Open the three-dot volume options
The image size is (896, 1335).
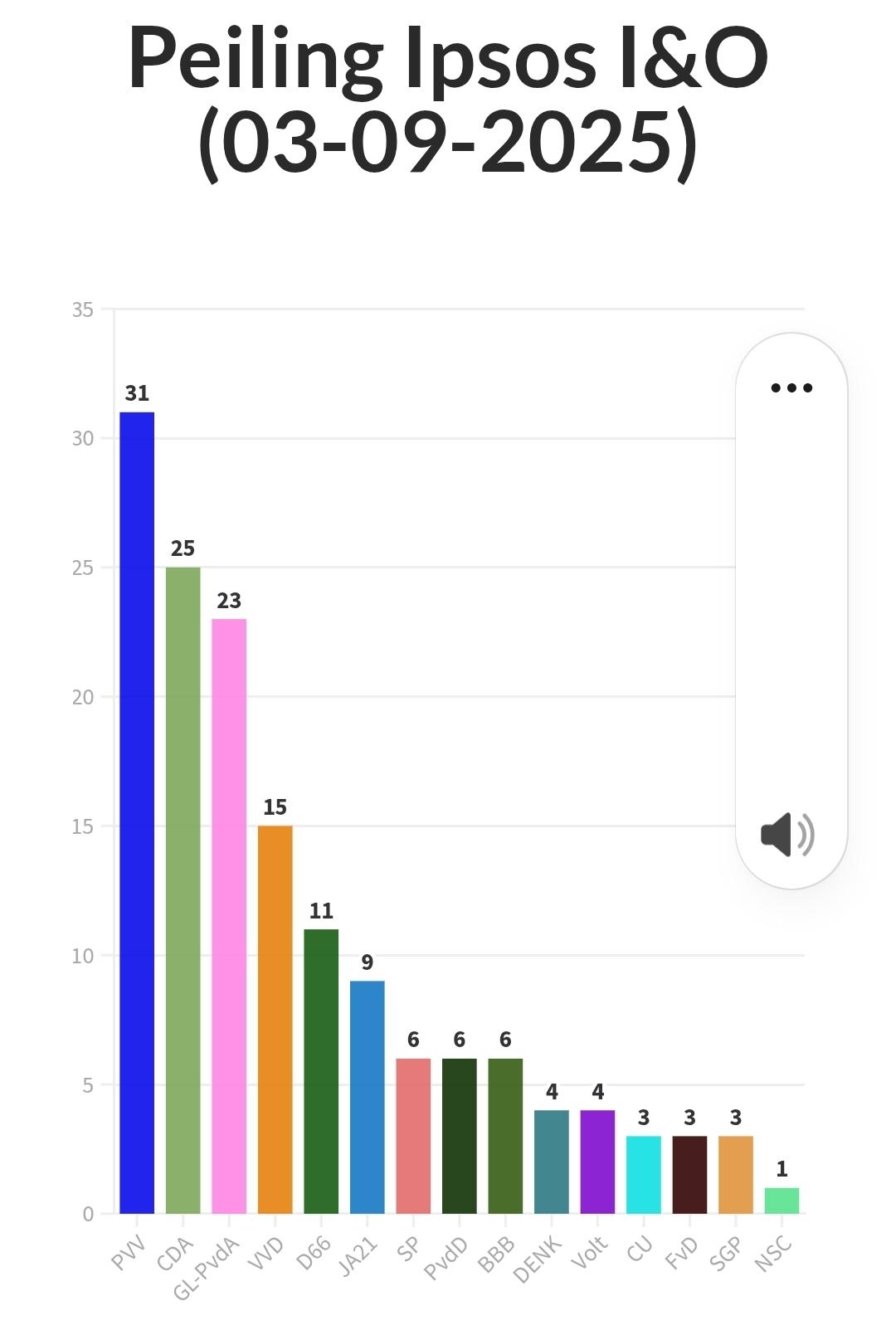pos(791,387)
